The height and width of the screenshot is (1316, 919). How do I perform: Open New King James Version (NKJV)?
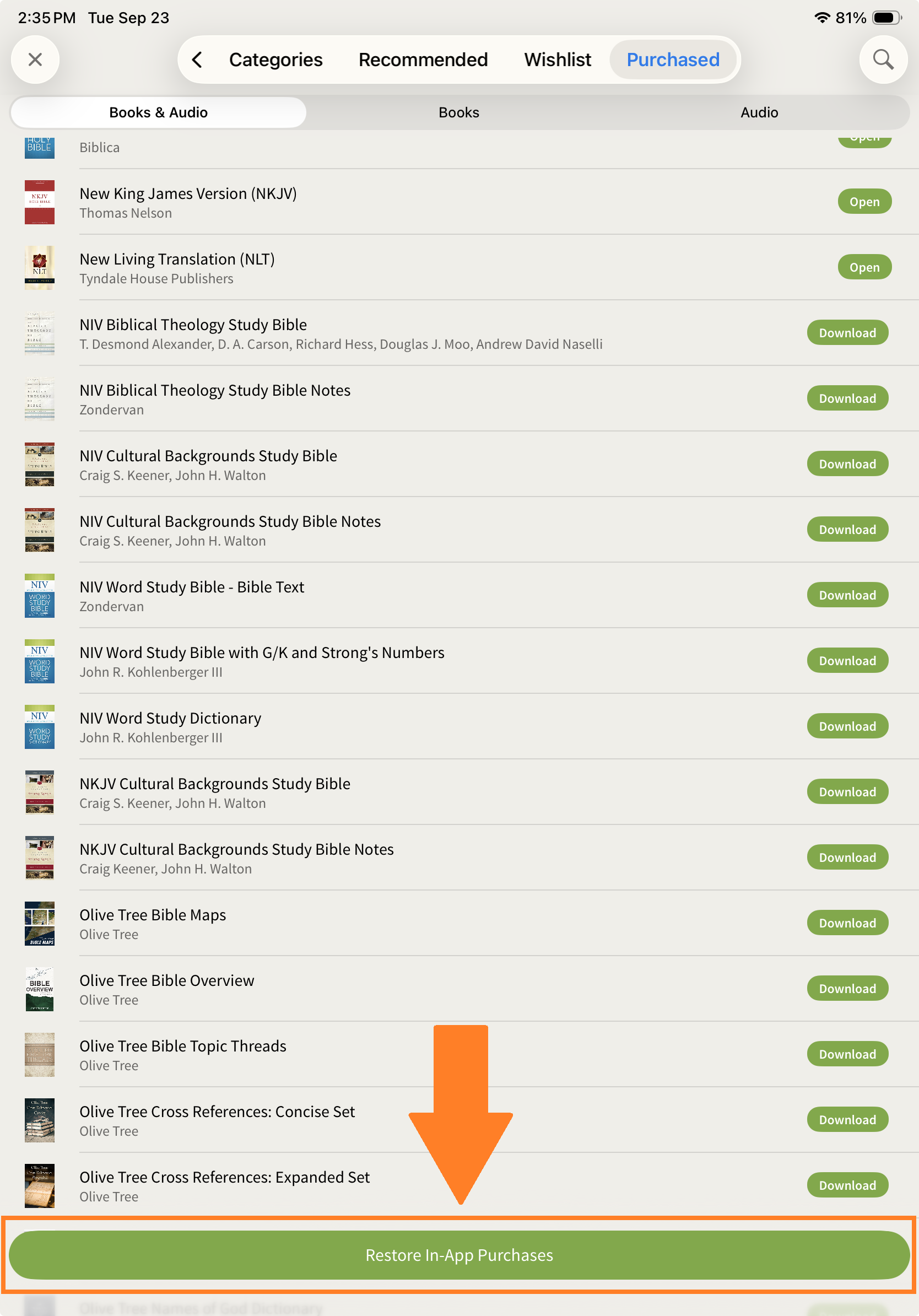[x=864, y=202]
